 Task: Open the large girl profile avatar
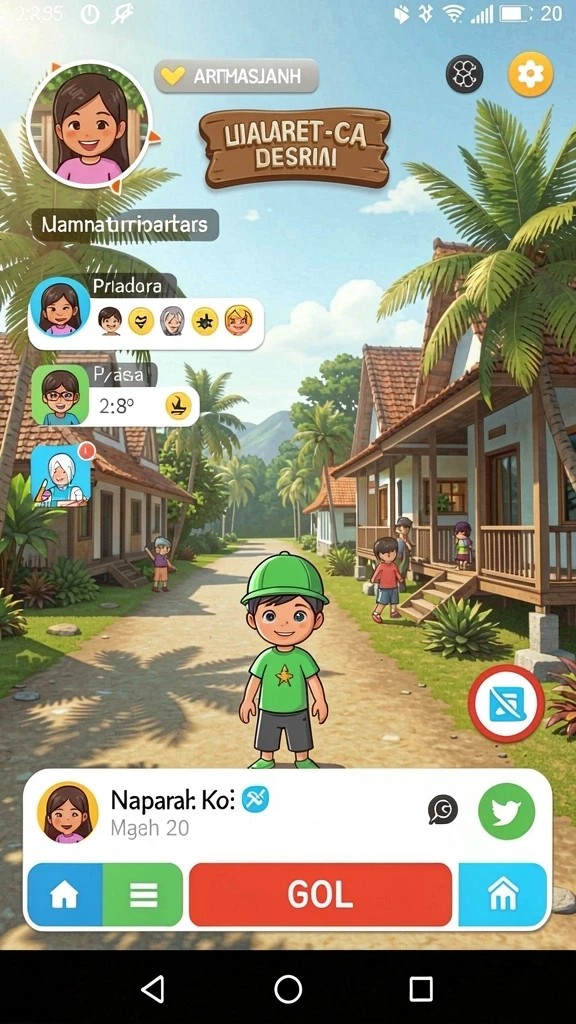[89, 125]
